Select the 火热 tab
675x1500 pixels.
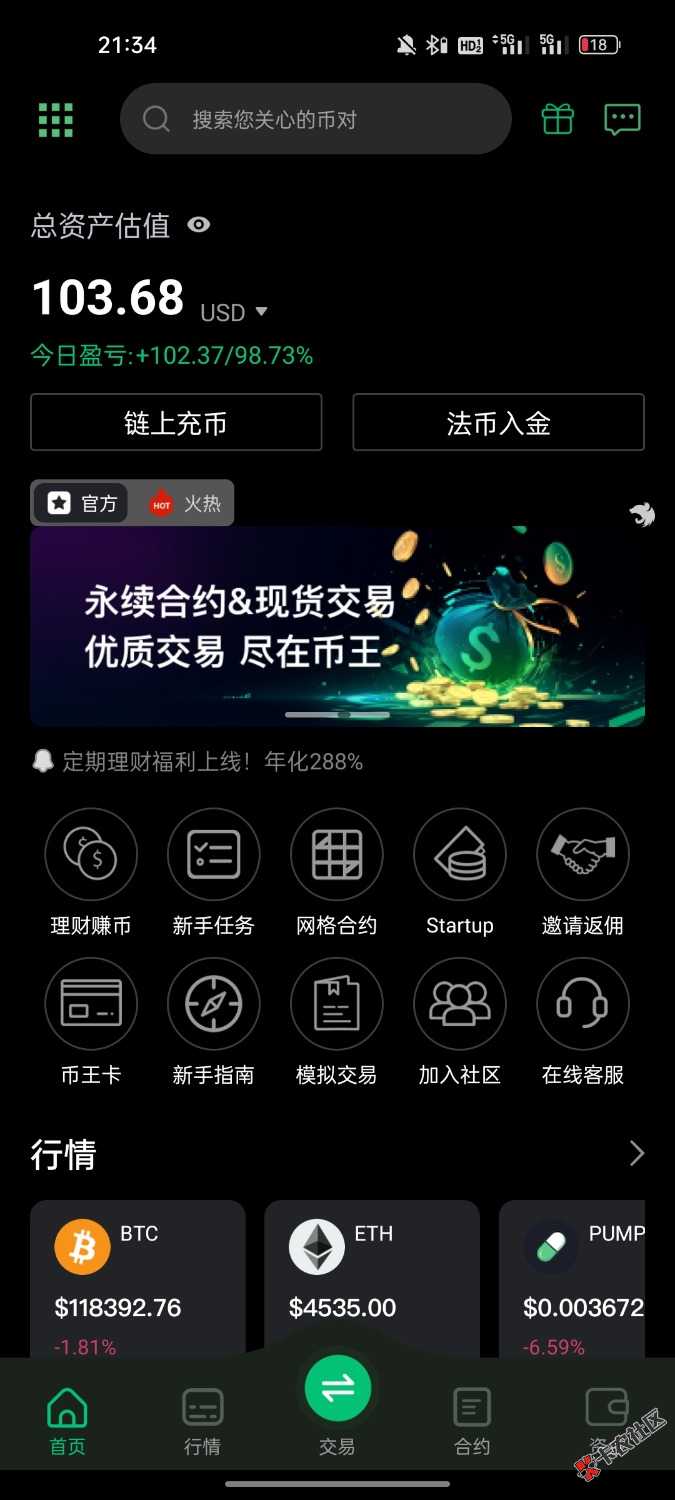point(185,503)
